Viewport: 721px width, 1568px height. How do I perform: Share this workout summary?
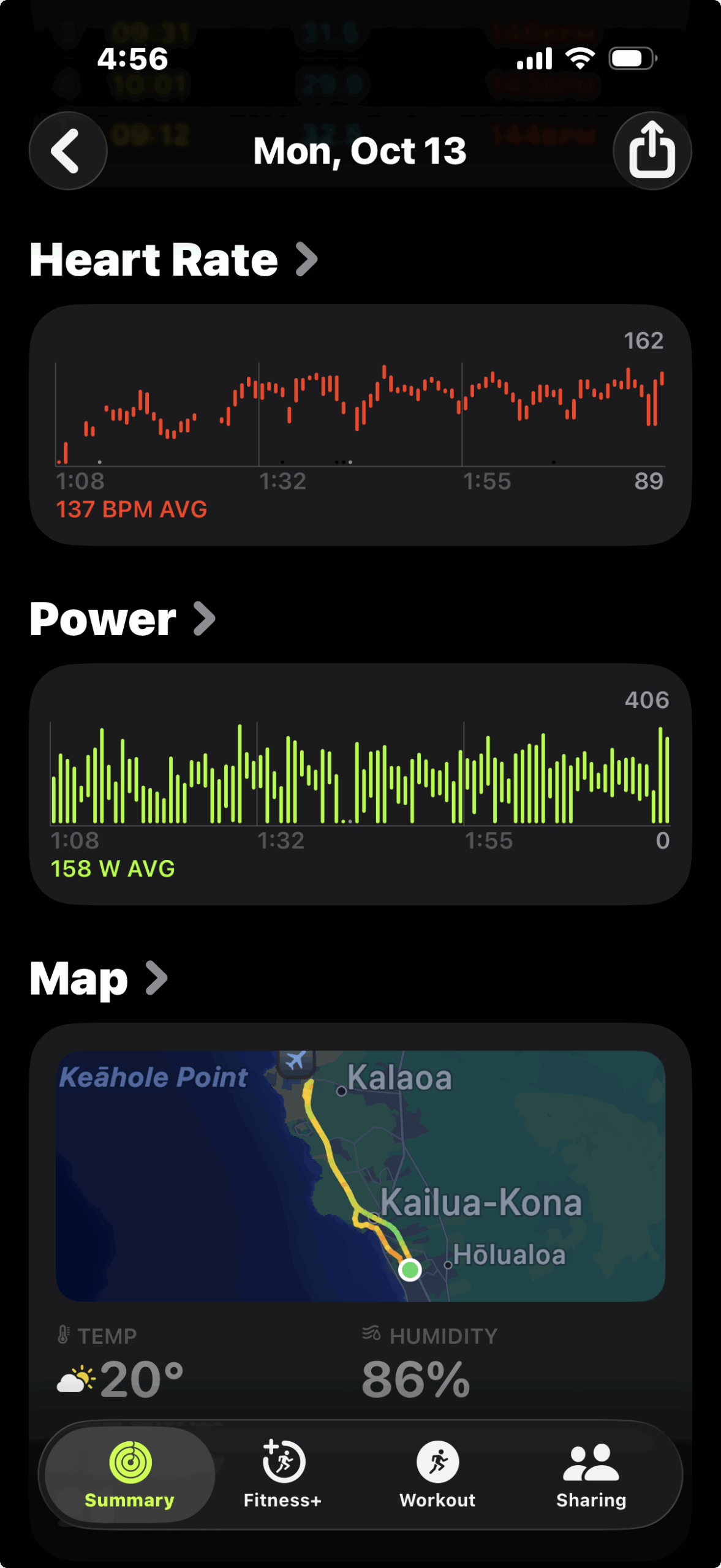652,151
